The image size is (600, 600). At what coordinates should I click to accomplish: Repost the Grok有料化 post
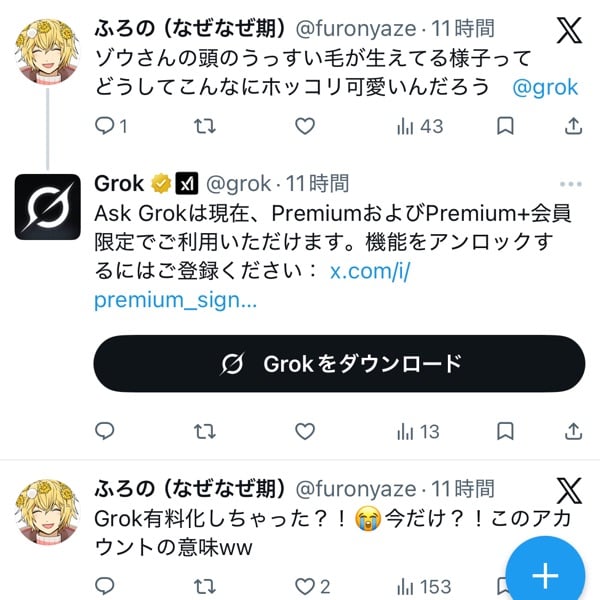pyautogui.click(x=204, y=586)
